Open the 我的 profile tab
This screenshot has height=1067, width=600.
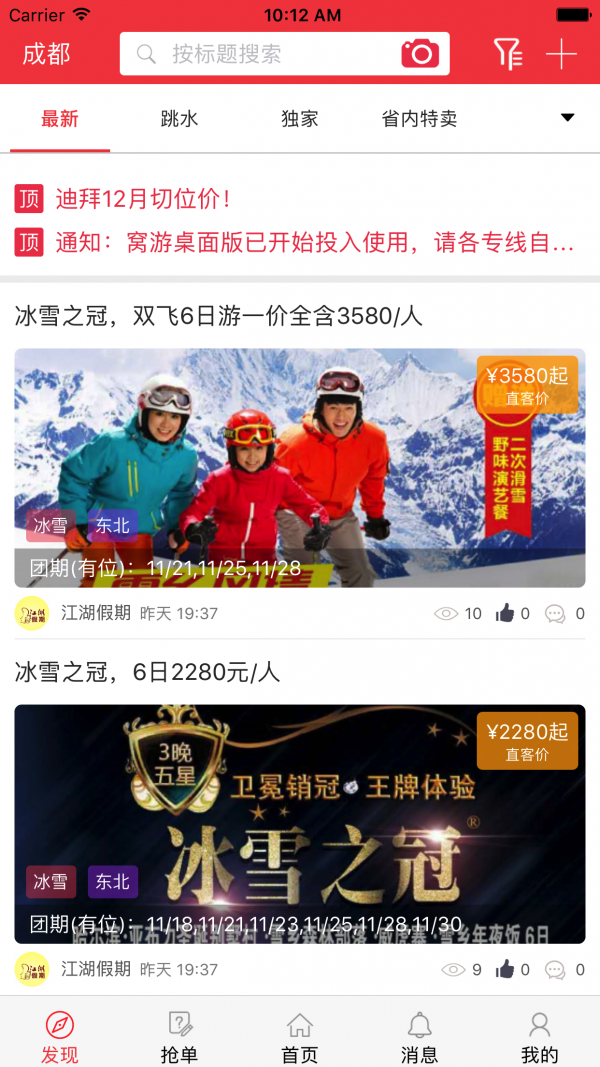[539, 1036]
